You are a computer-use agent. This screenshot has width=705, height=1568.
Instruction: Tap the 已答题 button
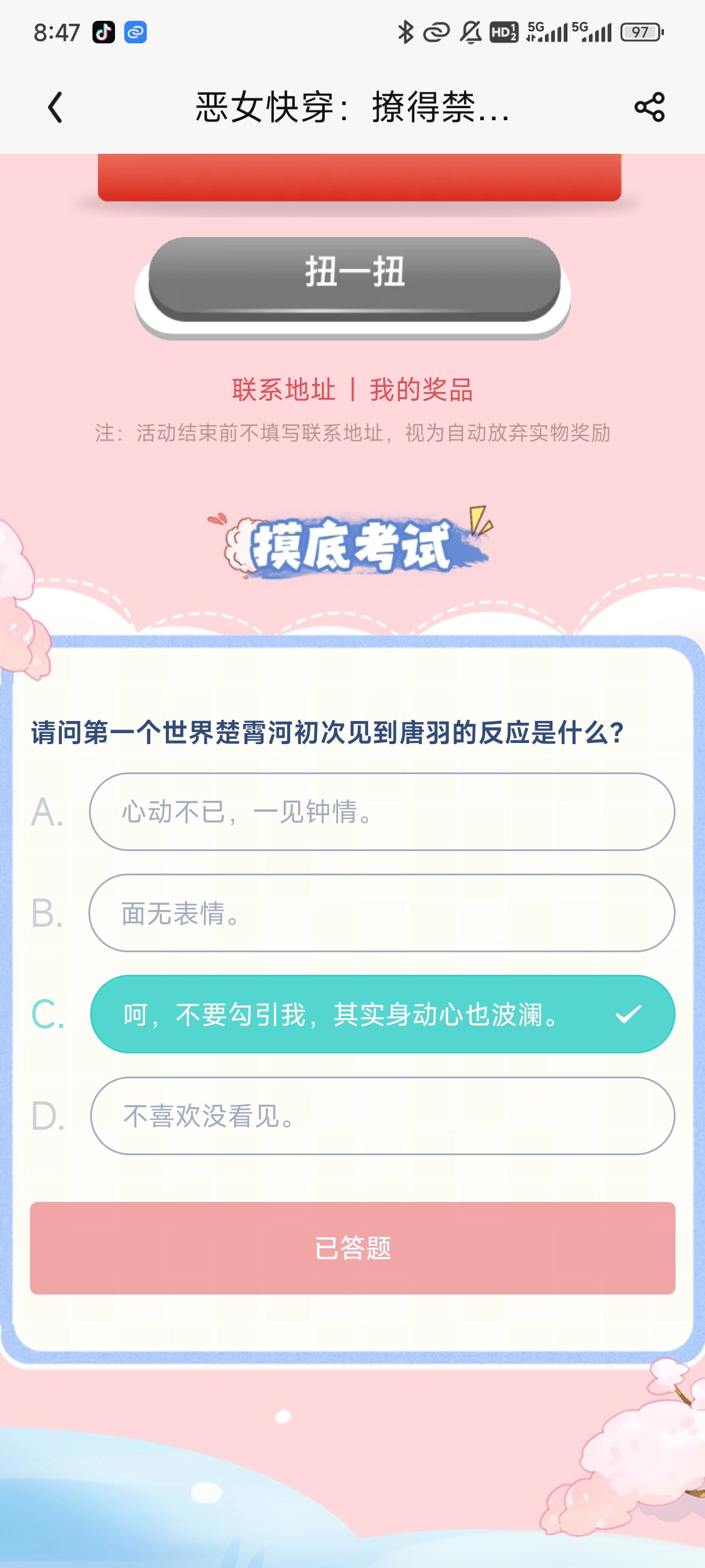pos(352,1248)
